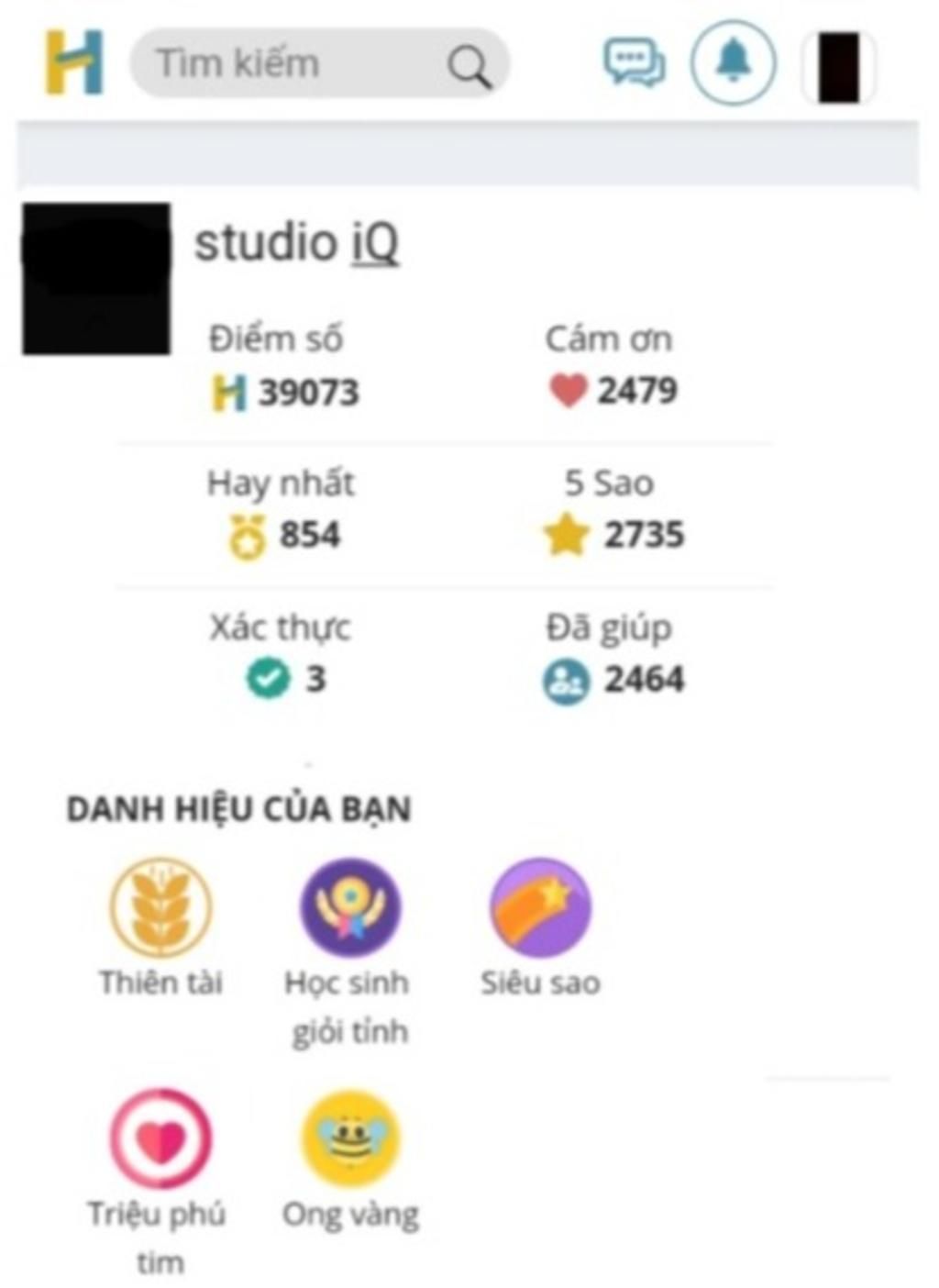View the Triệu phú tim badge

tap(160, 1138)
